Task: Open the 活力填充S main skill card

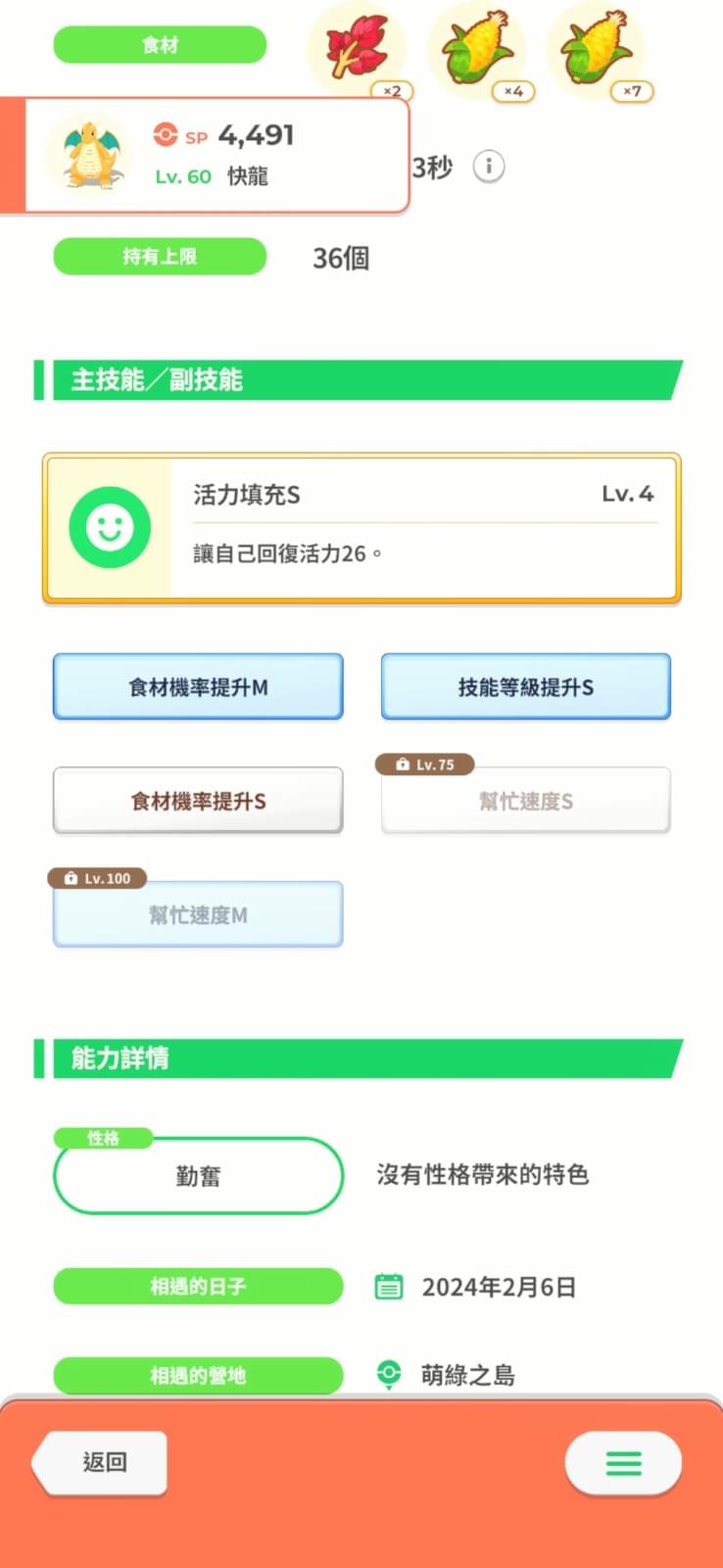Action: [361, 527]
